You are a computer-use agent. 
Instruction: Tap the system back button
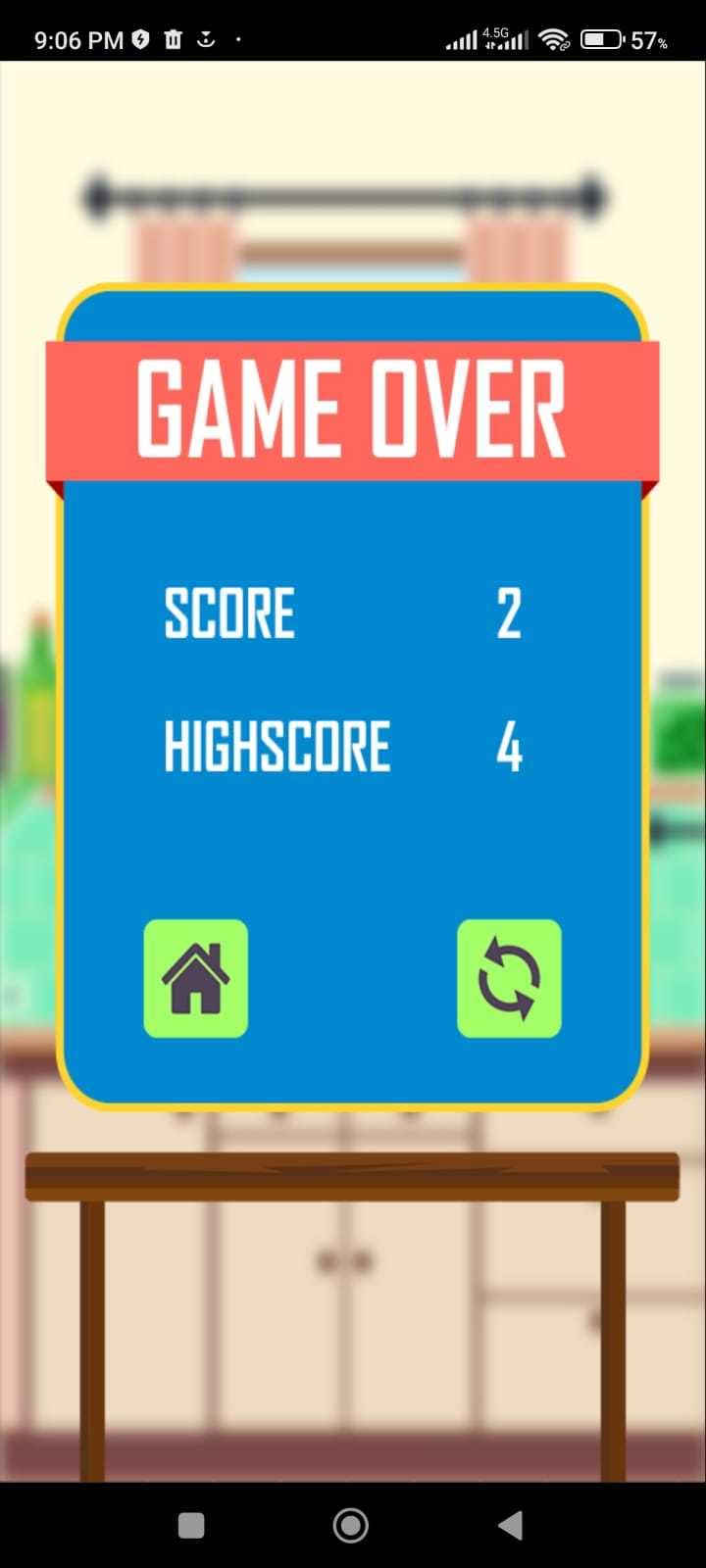pos(510,1525)
